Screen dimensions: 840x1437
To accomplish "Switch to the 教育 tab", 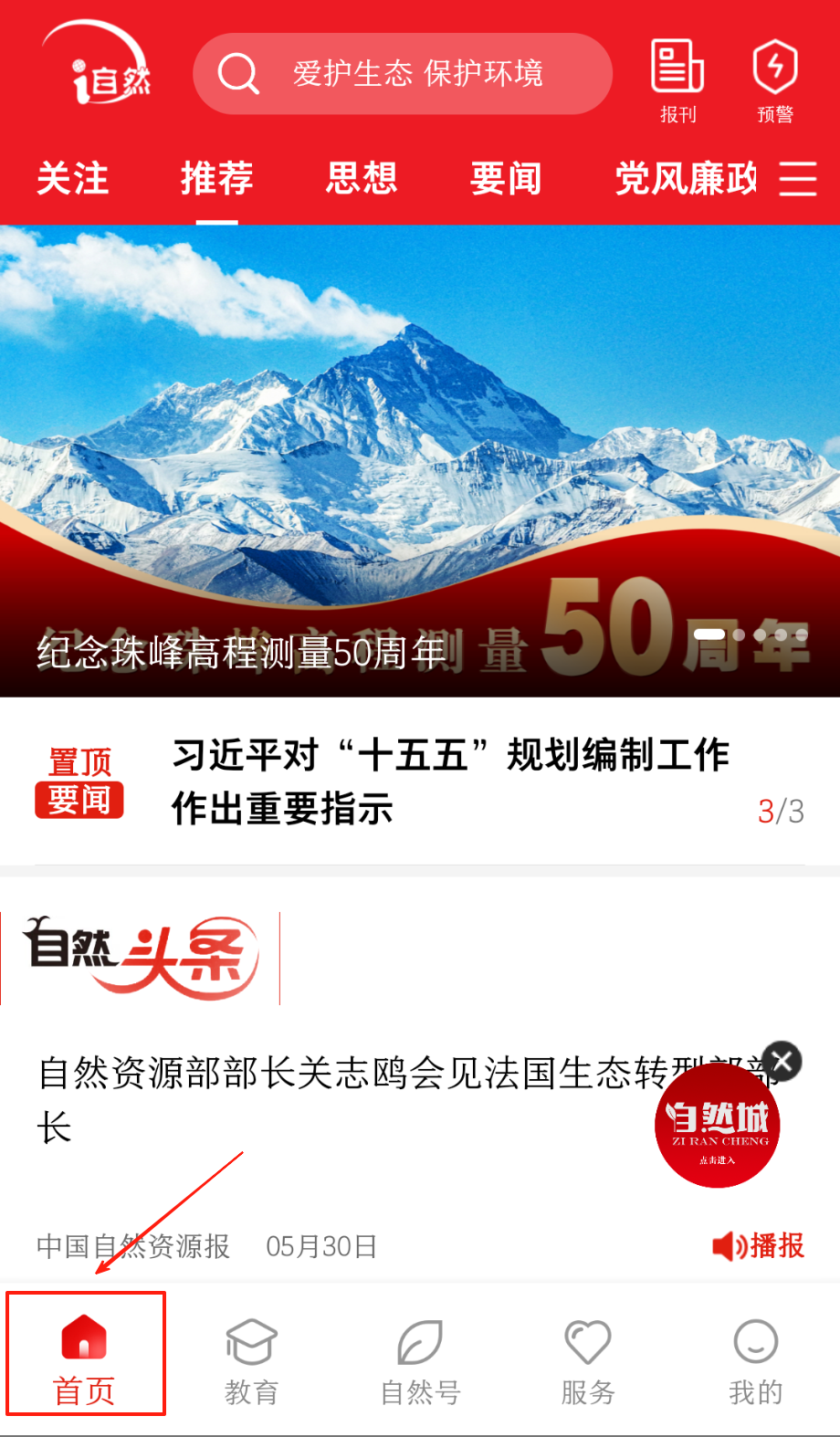I will (x=251, y=1355).
